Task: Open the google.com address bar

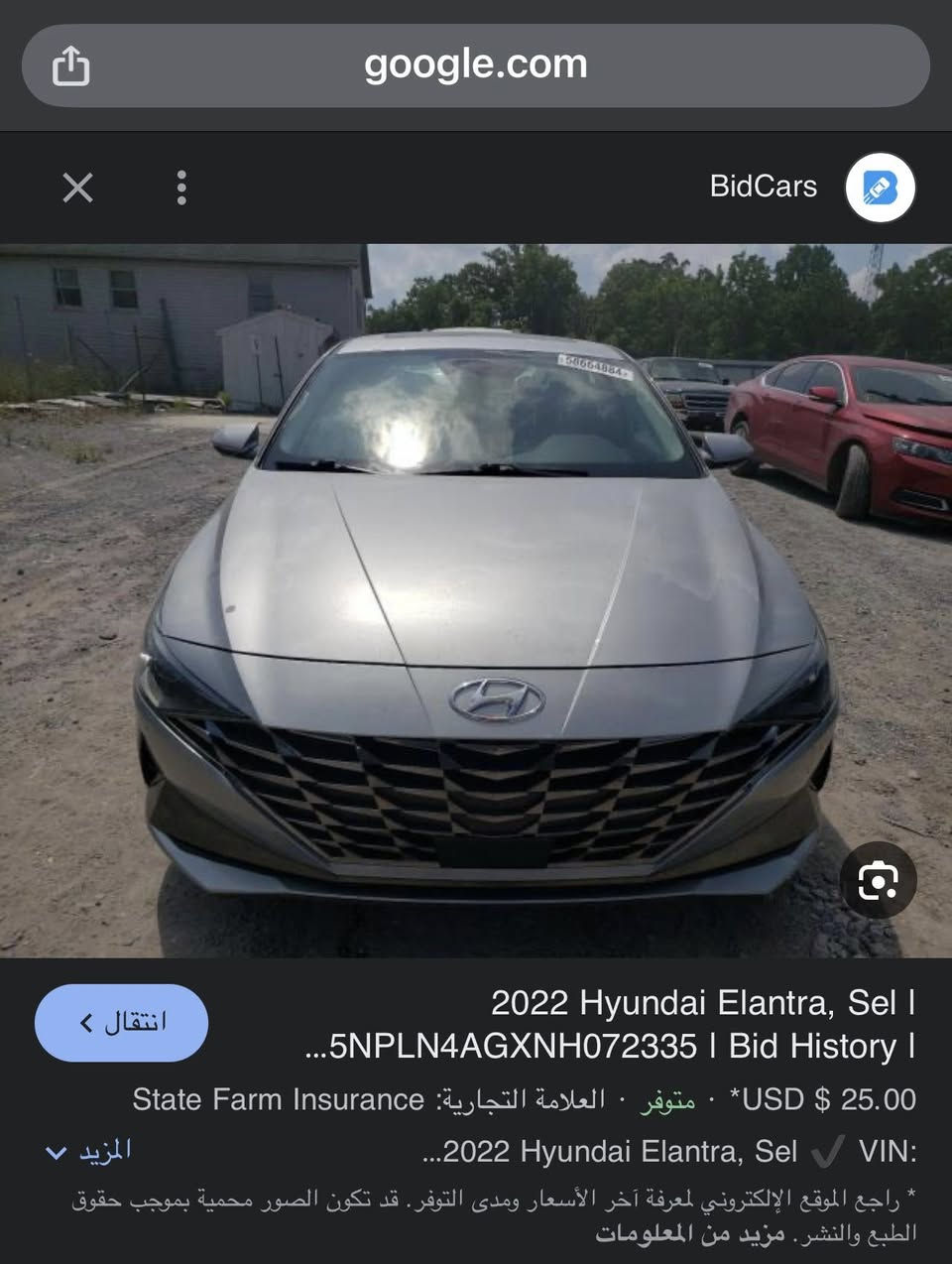Action: click(x=476, y=65)
